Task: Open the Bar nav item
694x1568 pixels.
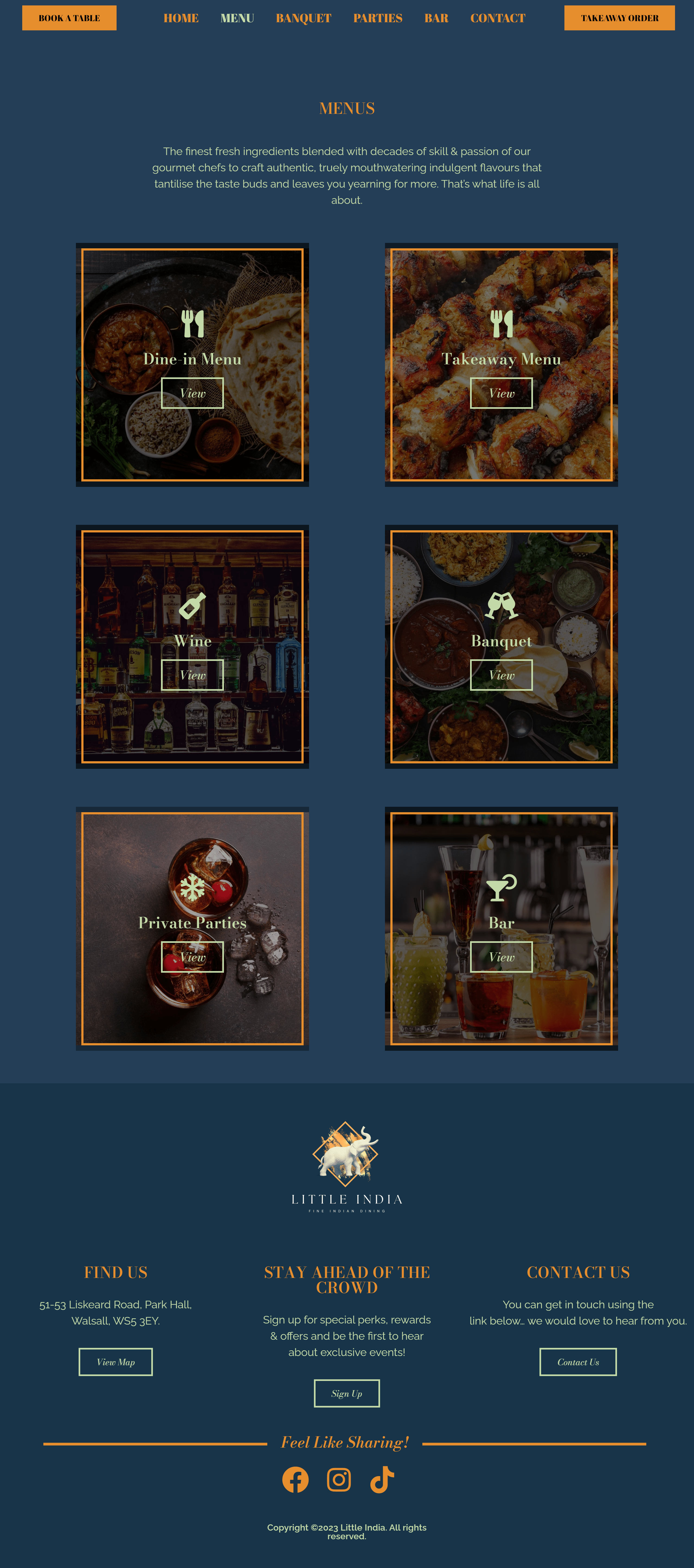Action: (x=436, y=18)
